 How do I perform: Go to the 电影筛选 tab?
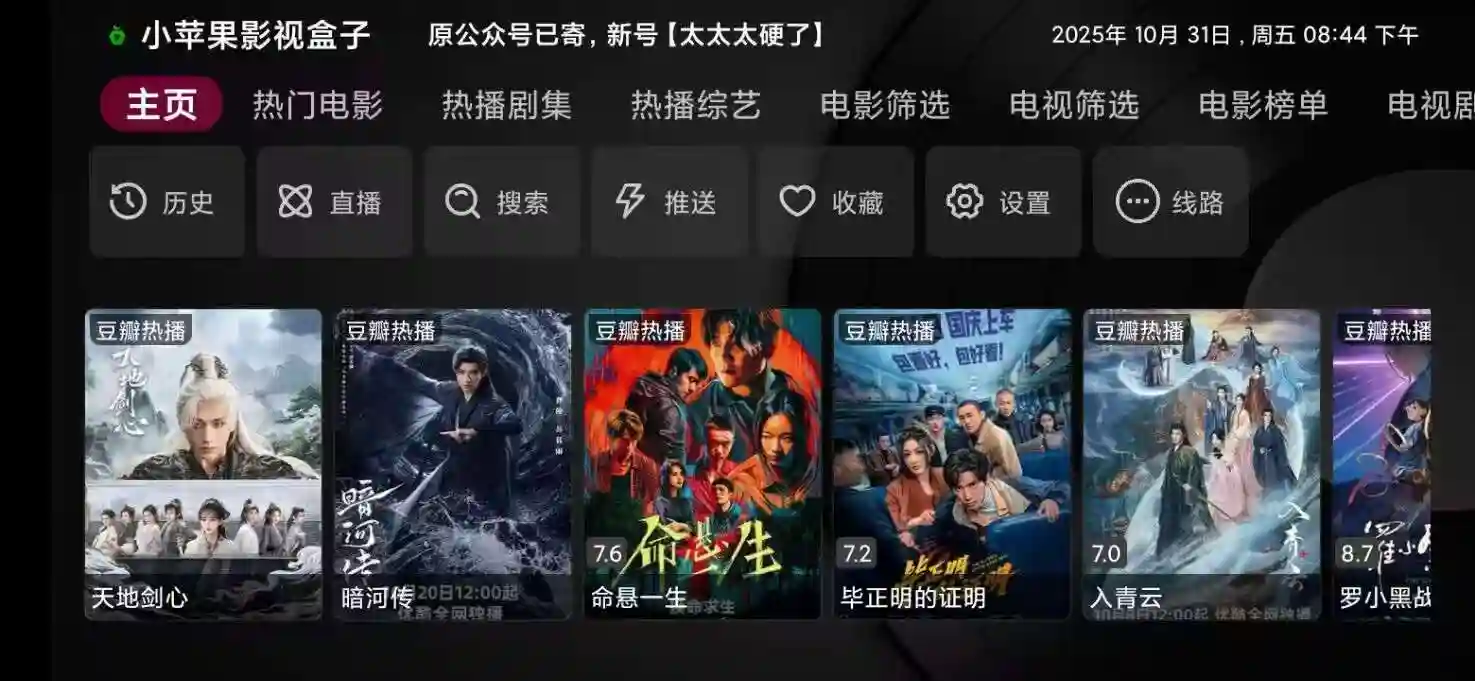(884, 105)
